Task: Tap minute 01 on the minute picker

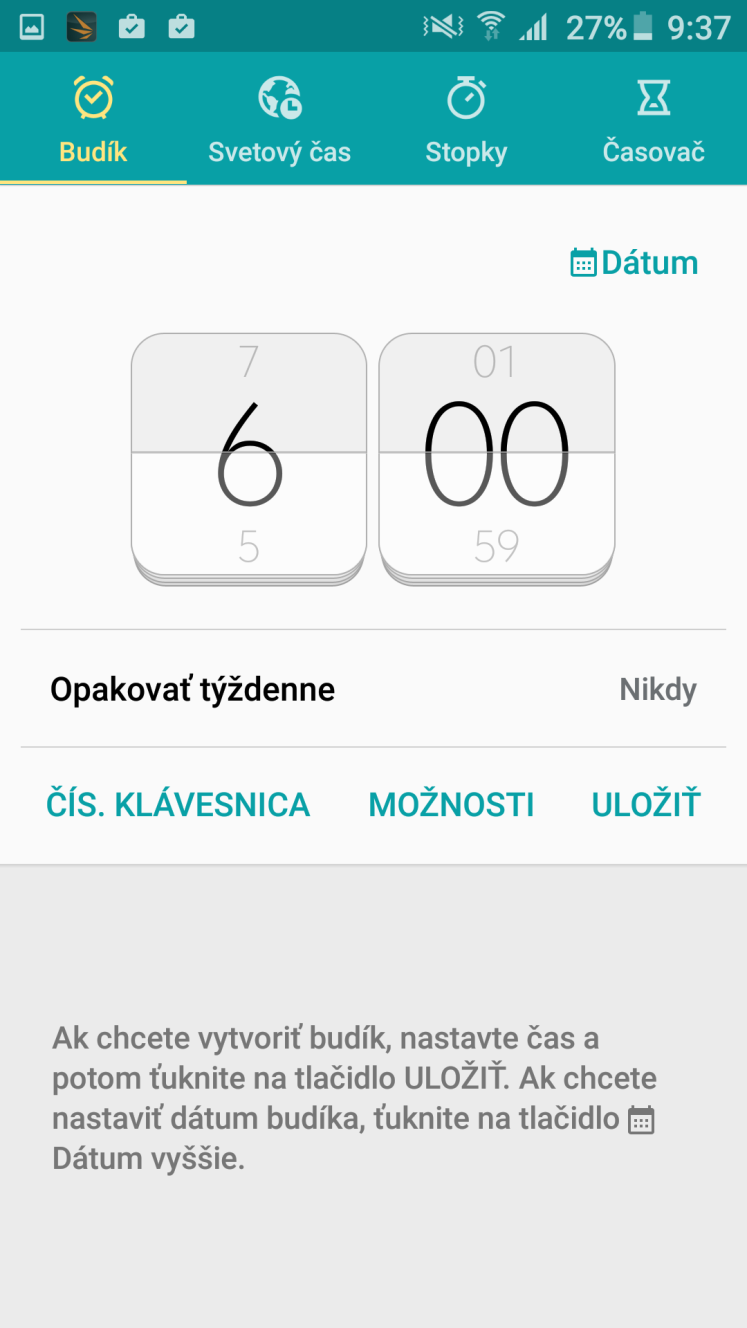Action: click(x=496, y=362)
